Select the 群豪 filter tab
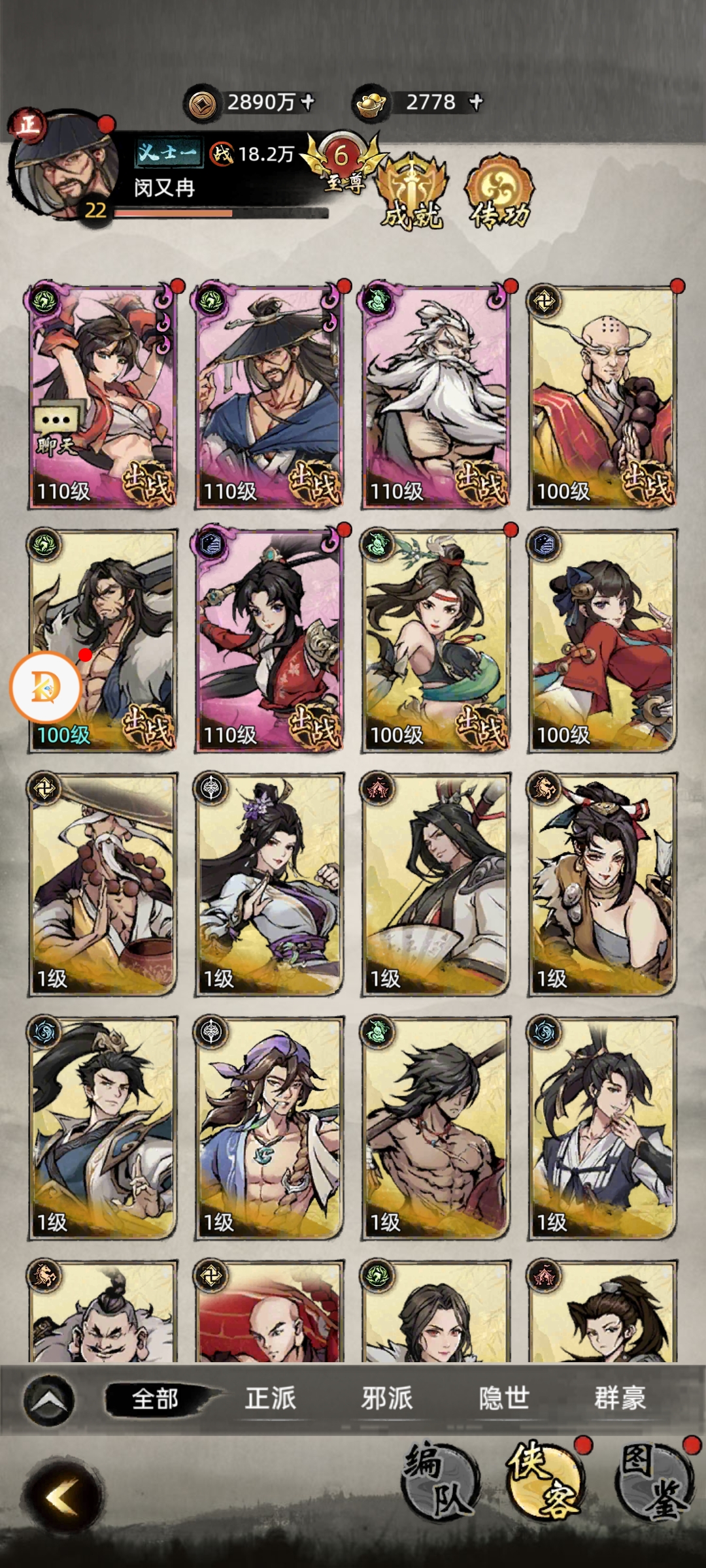 pos(620,1398)
